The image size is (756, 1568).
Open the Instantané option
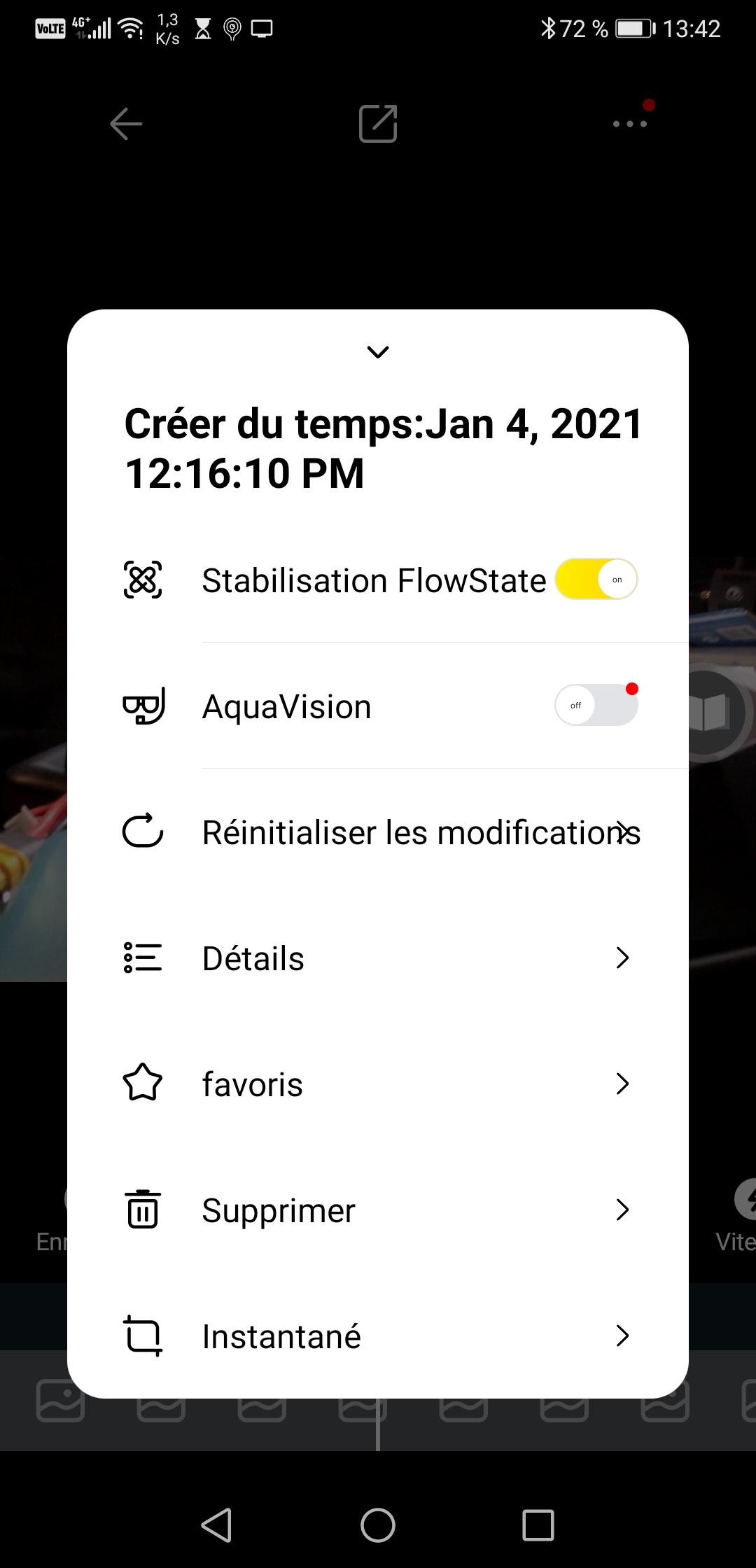tap(378, 1336)
